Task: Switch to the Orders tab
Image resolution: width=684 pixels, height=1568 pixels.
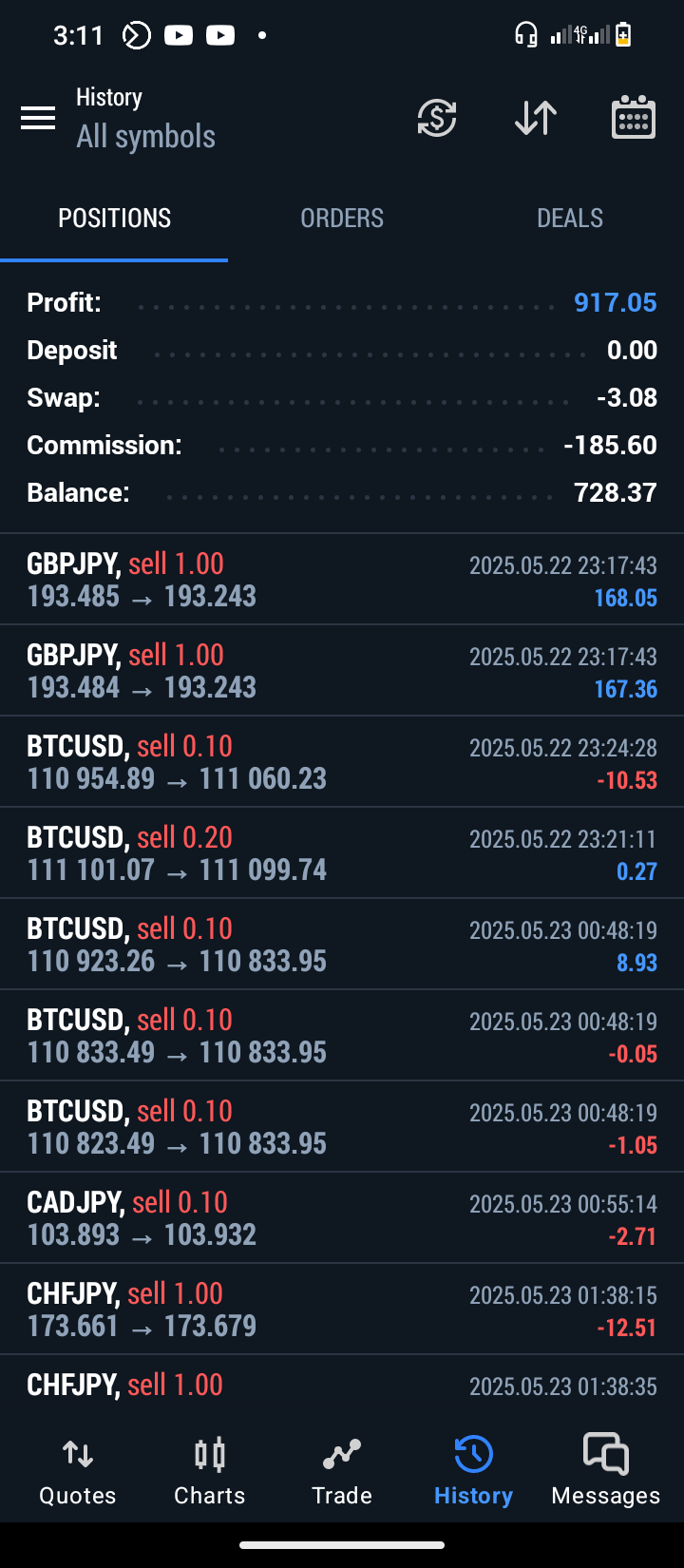Action: [x=342, y=219]
